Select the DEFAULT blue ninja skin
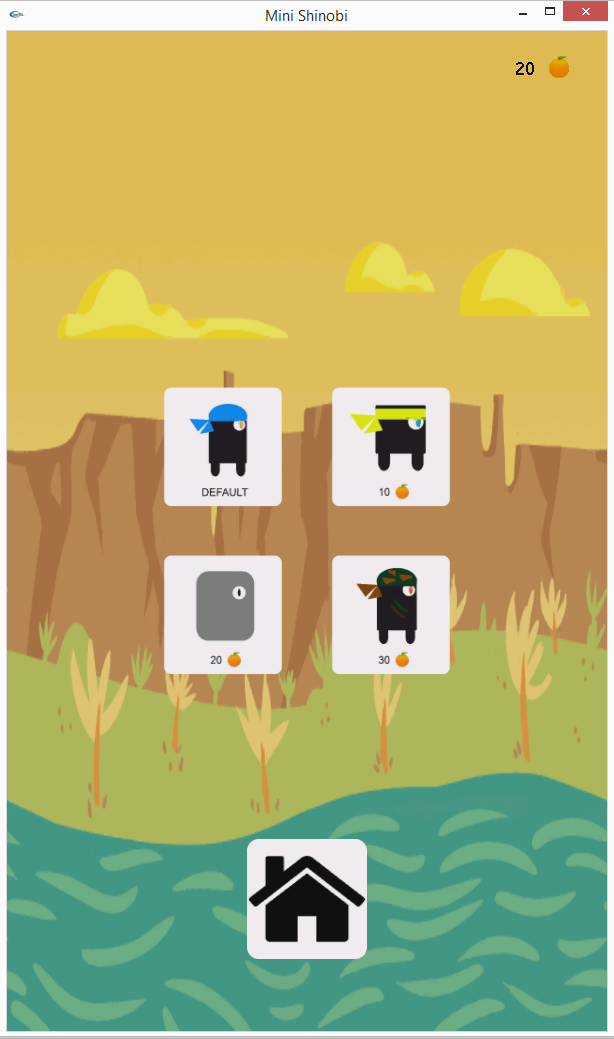Image resolution: width=614 pixels, height=1039 pixels. [223, 446]
